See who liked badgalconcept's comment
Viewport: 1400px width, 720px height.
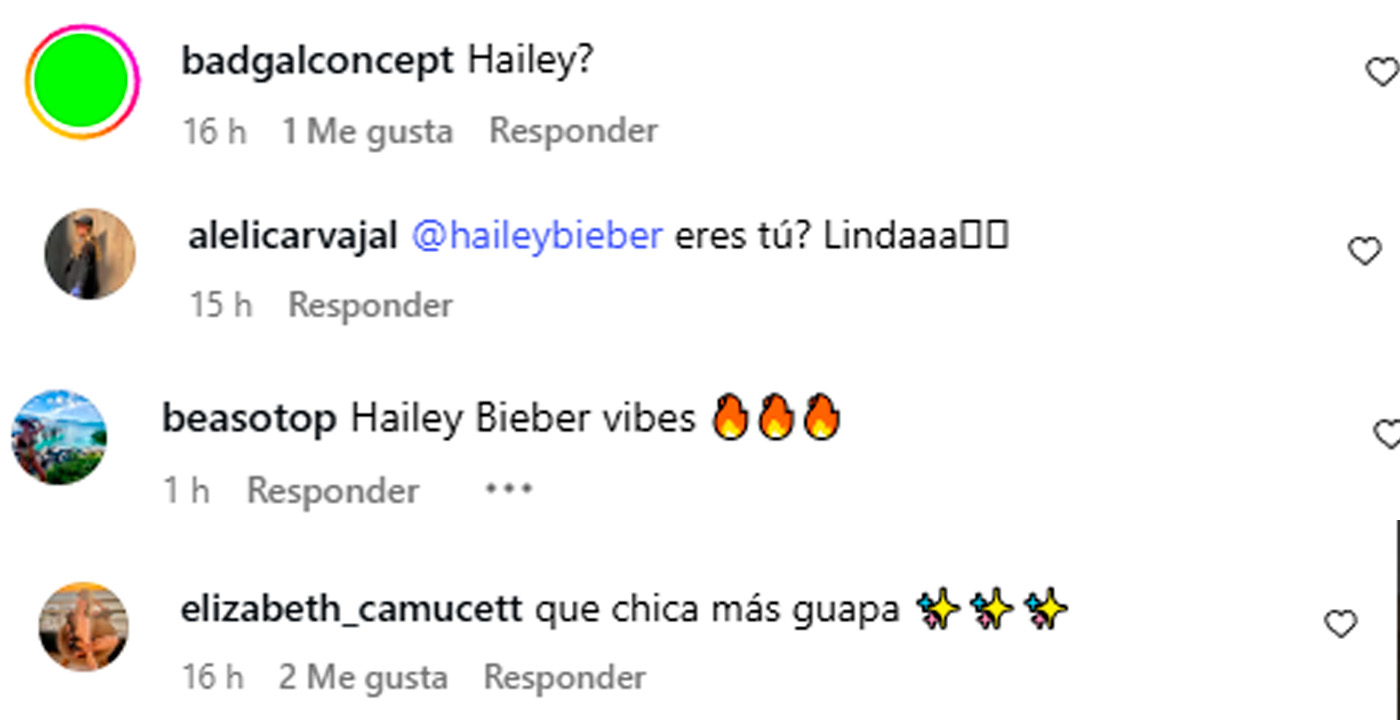pos(367,131)
